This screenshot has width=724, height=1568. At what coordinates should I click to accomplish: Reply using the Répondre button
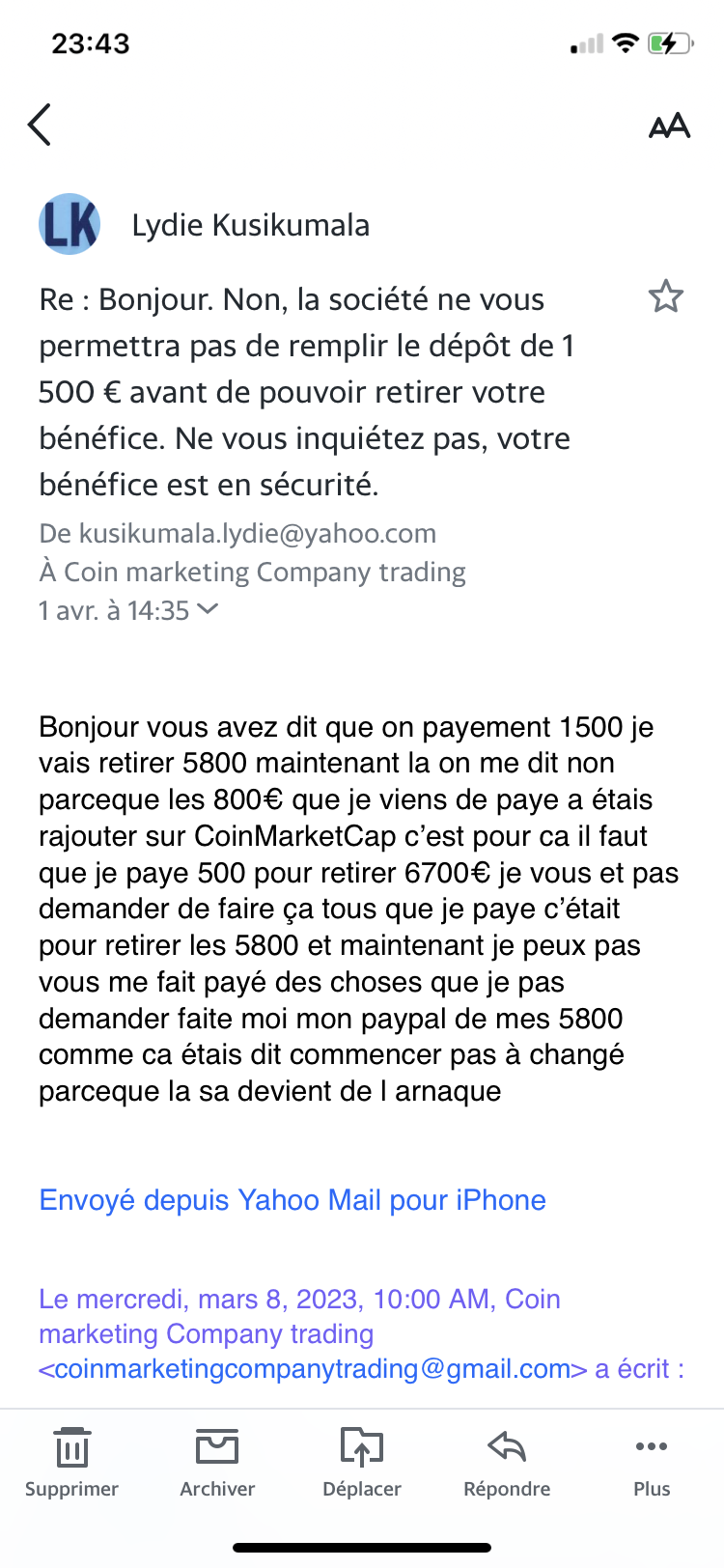click(507, 1461)
